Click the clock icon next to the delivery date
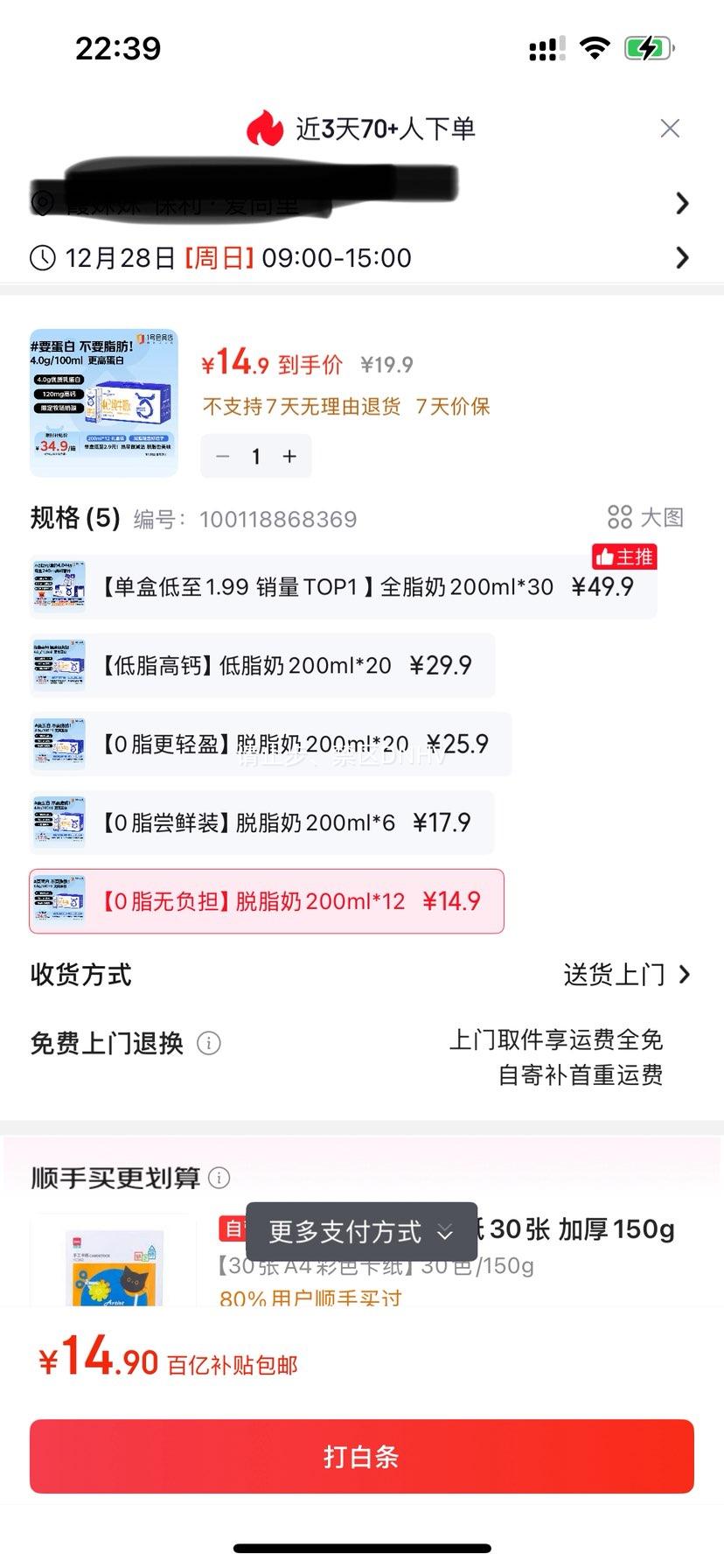The image size is (724, 1568). (41, 258)
